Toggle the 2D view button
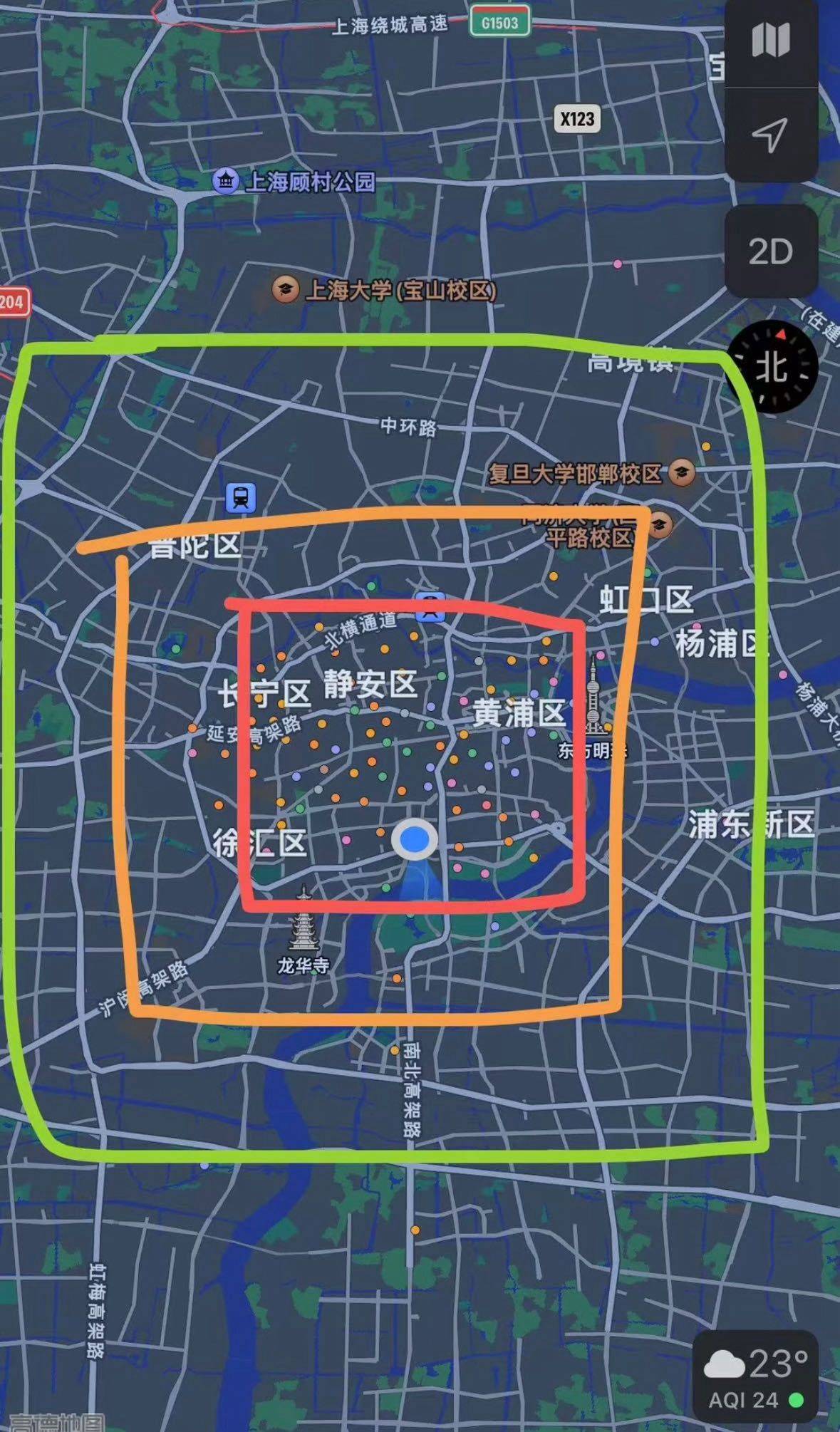This screenshot has width=840, height=1432. pyautogui.click(x=770, y=251)
